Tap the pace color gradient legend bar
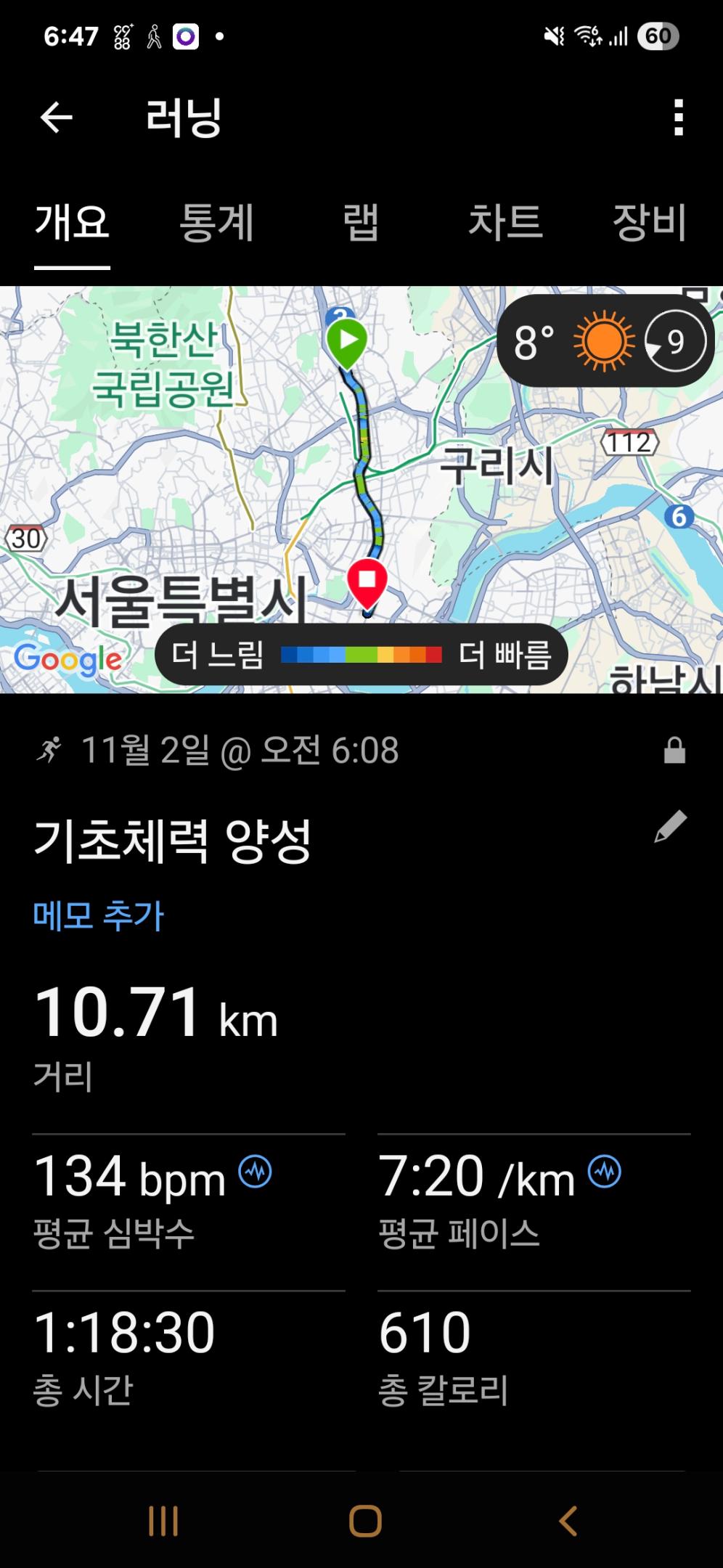This screenshot has height=1568, width=723. coord(361,654)
